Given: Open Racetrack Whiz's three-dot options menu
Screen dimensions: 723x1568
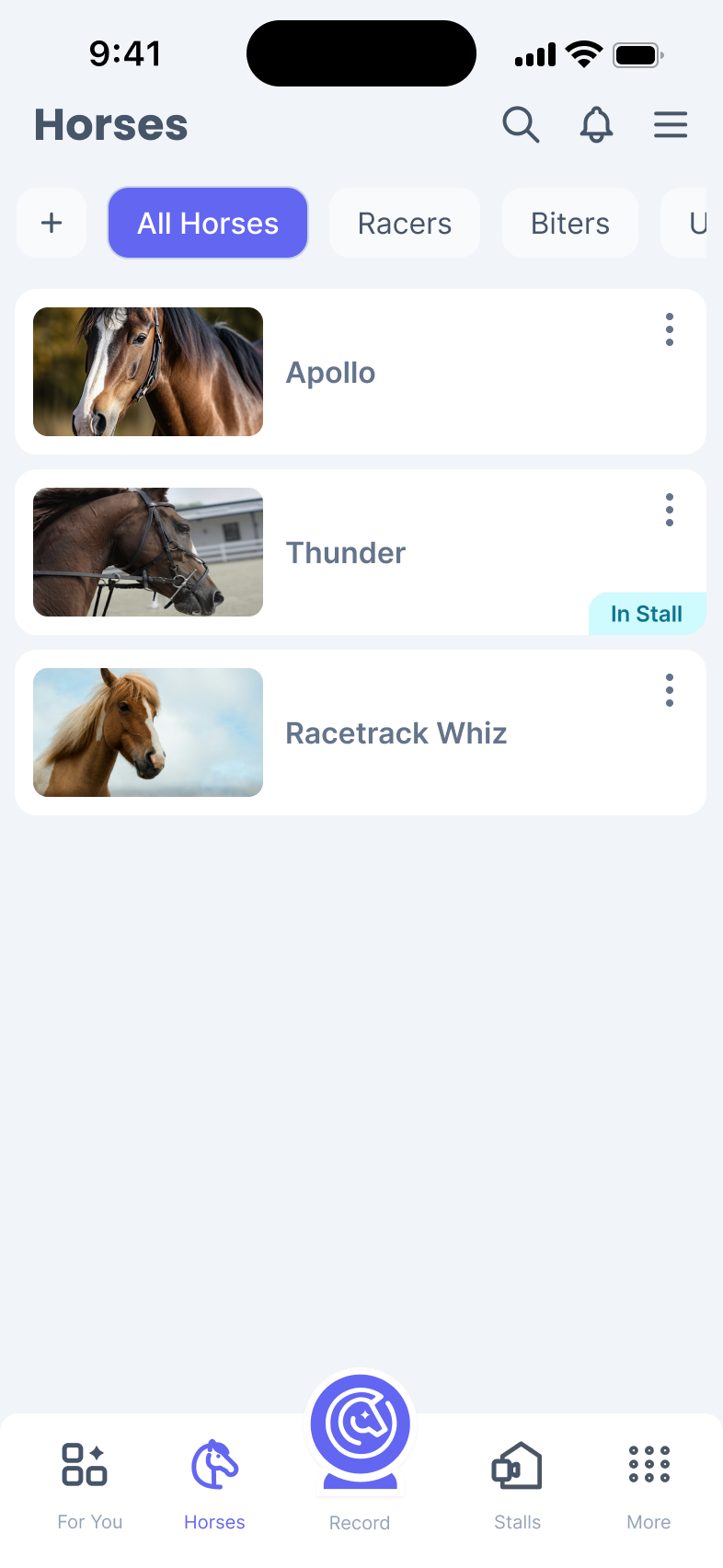Looking at the screenshot, I should click(670, 689).
